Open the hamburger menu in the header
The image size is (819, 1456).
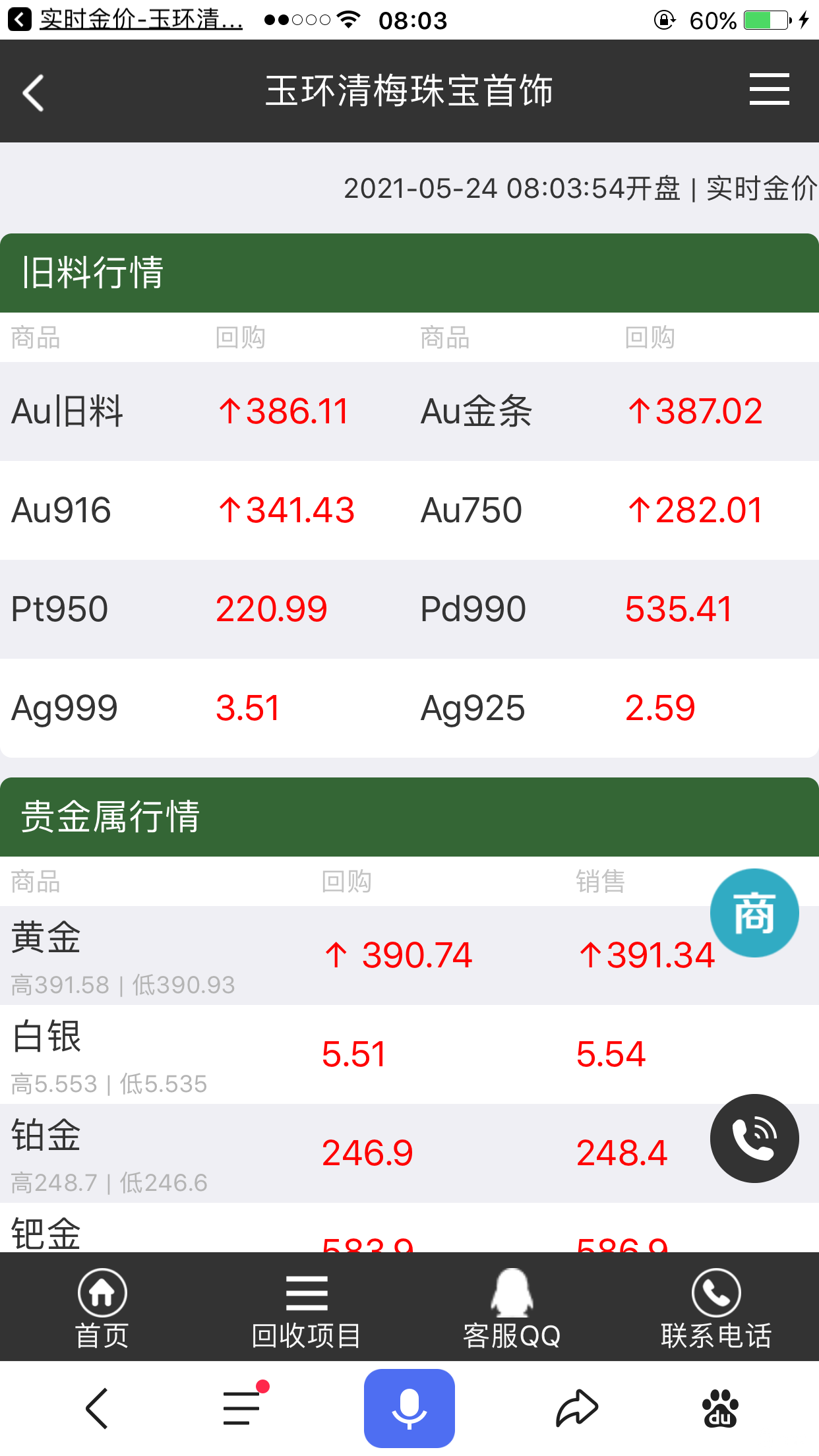point(769,90)
